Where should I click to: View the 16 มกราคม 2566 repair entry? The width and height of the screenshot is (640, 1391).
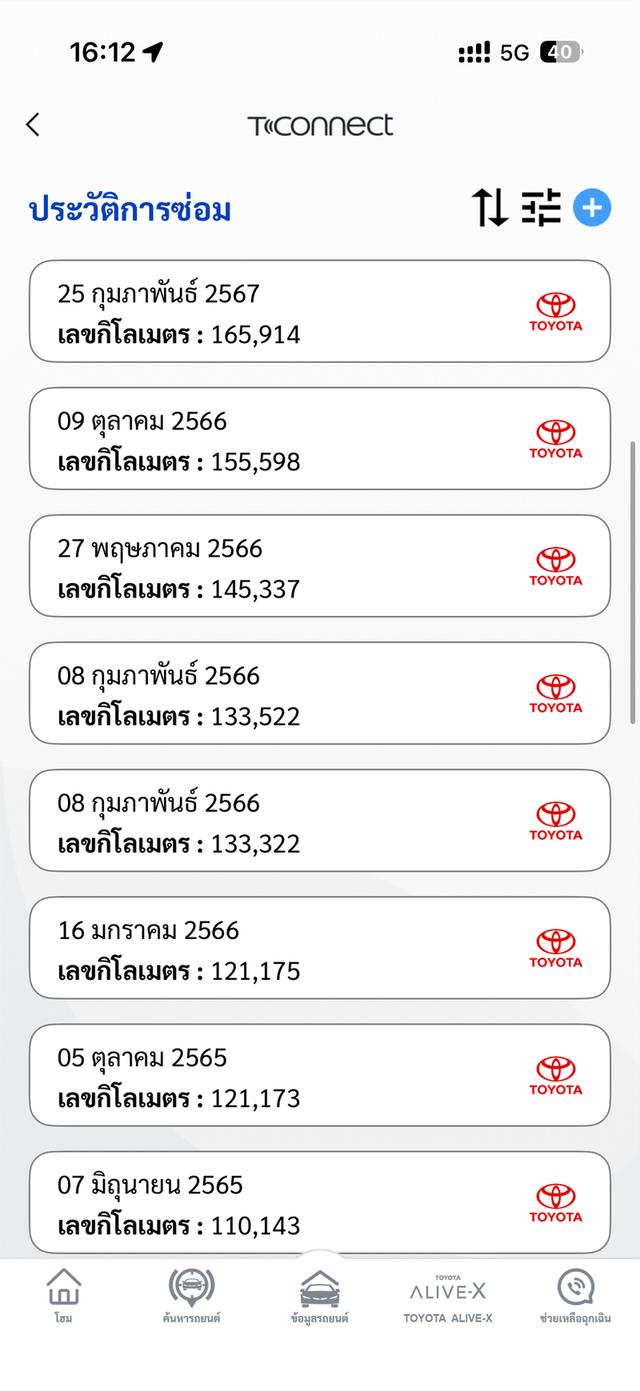coord(320,948)
